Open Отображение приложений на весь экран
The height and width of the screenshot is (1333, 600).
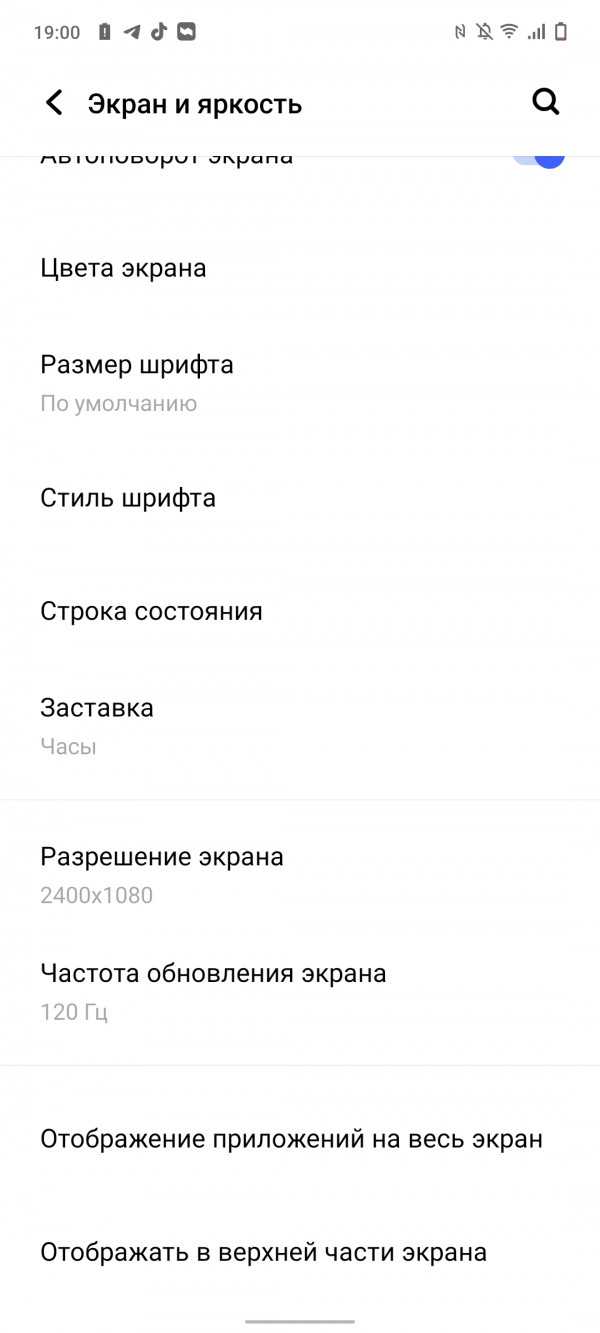point(300,1139)
